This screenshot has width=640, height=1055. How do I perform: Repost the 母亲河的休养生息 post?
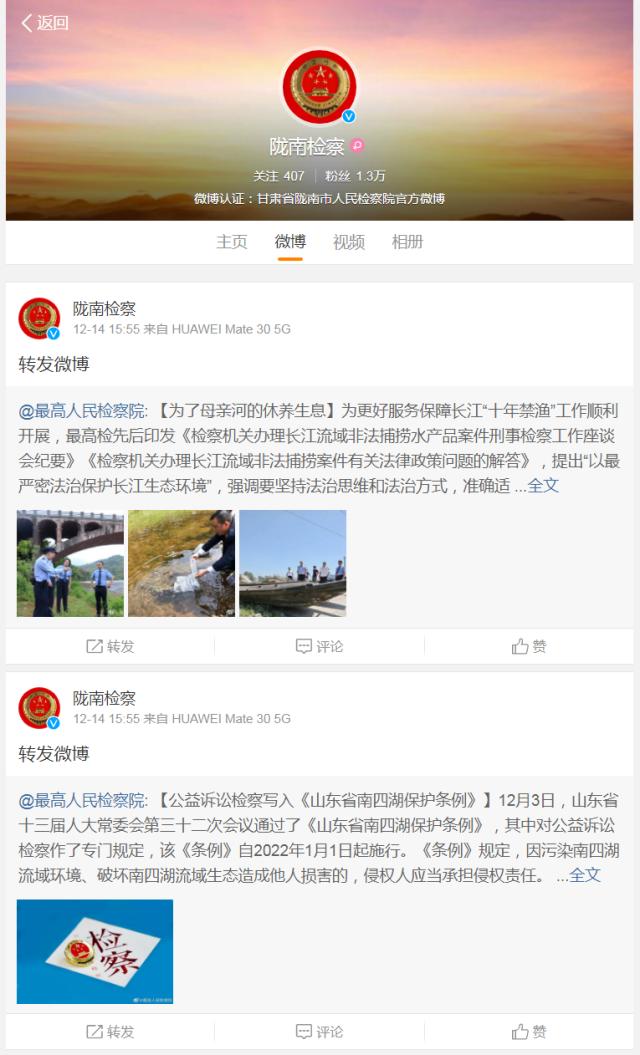tap(110, 646)
